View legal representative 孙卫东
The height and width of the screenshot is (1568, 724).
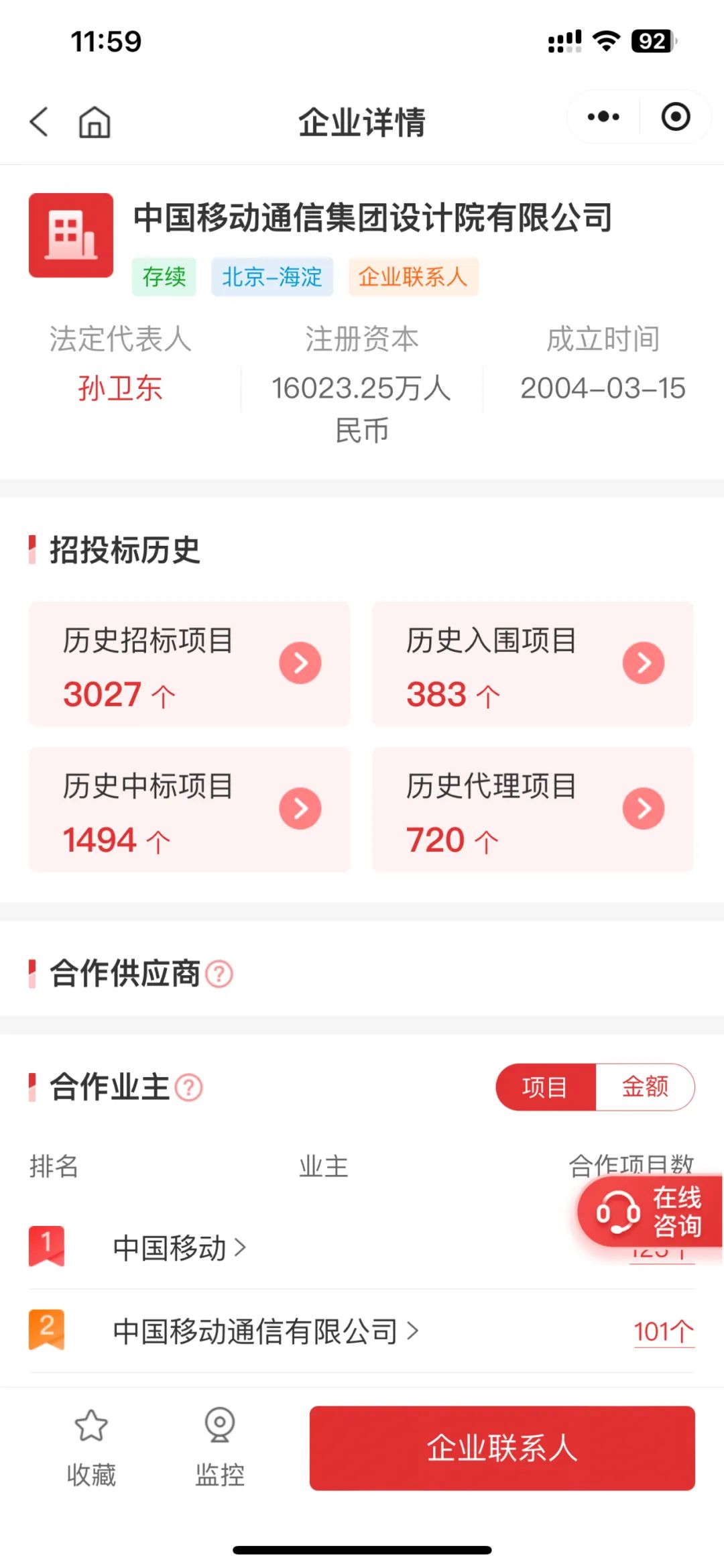tap(120, 388)
